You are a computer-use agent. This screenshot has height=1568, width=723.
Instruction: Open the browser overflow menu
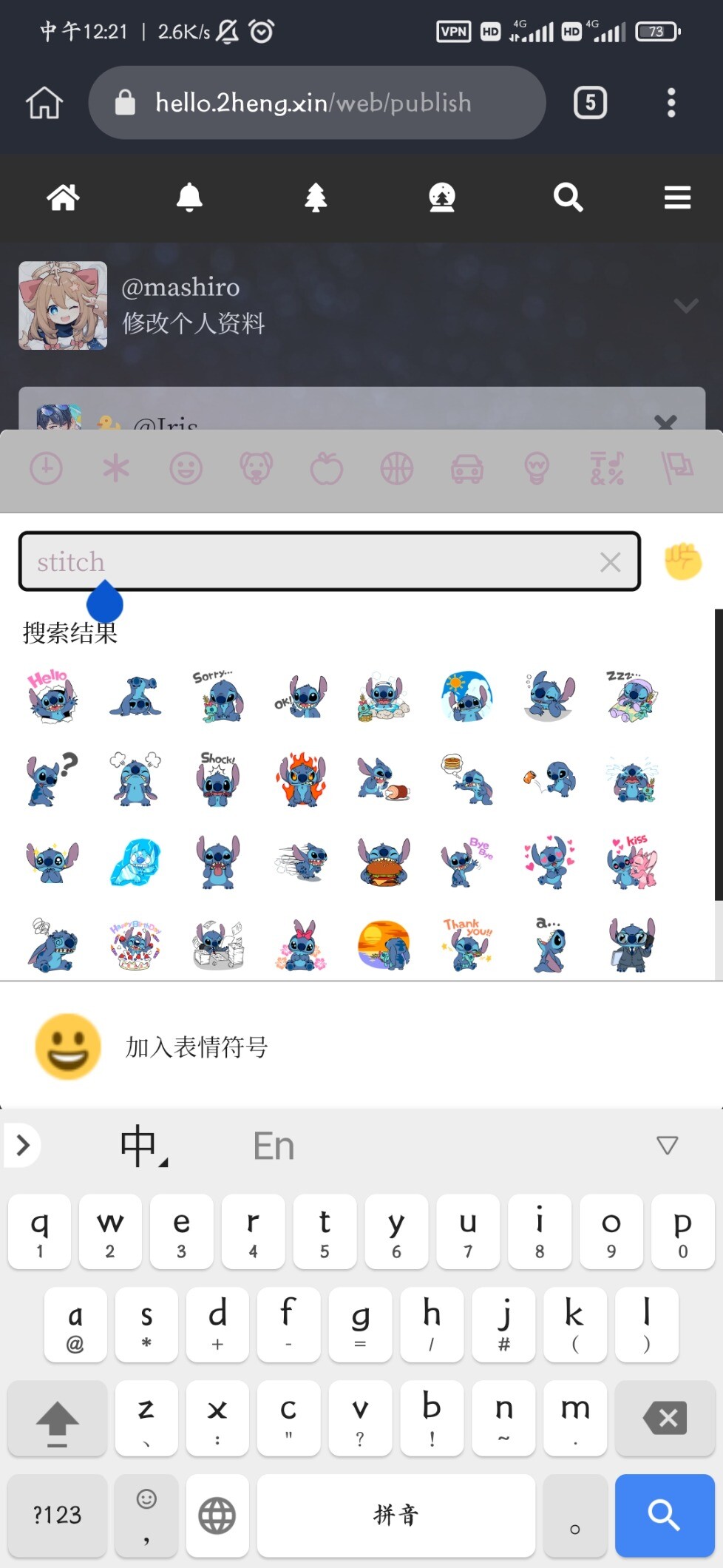point(671,103)
